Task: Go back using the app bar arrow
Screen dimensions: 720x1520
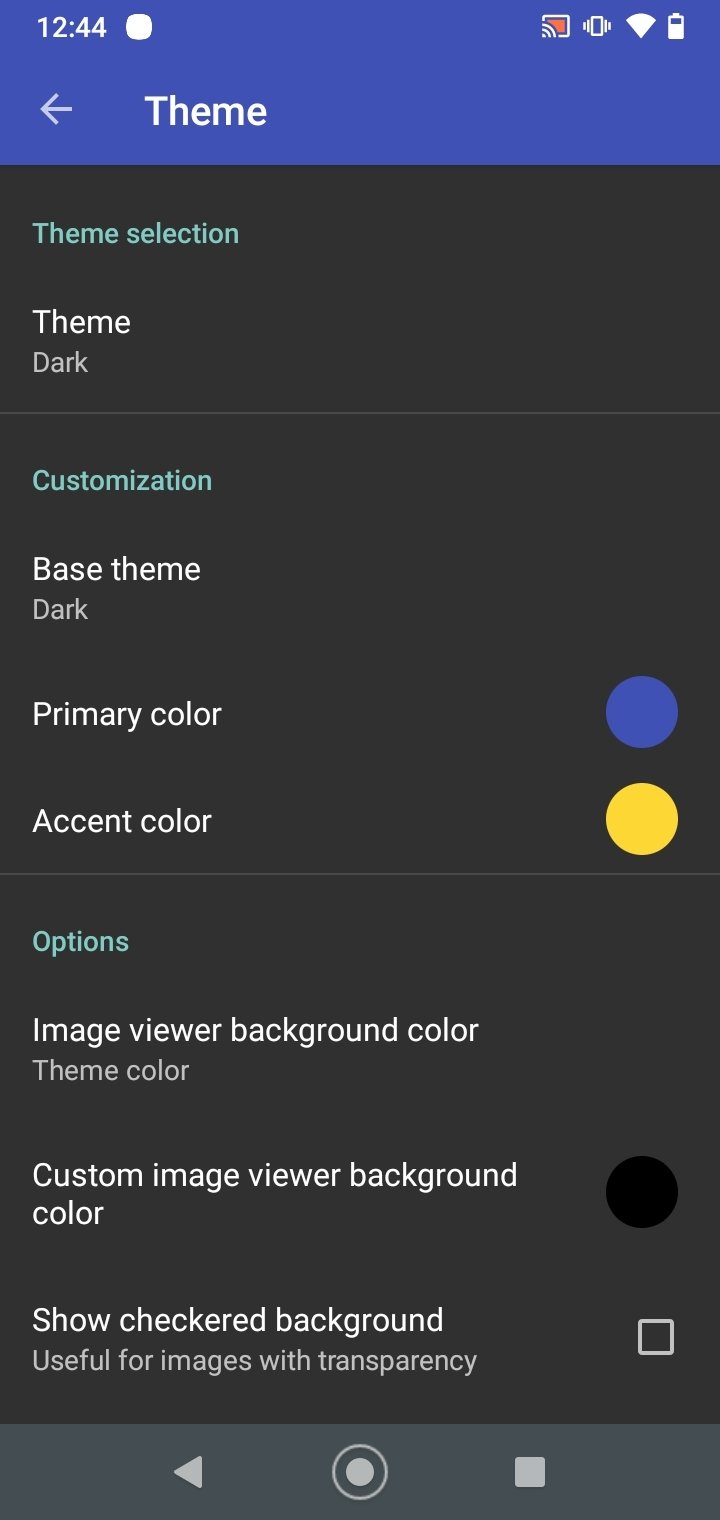Action: pyautogui.click(x=56, y=110)
